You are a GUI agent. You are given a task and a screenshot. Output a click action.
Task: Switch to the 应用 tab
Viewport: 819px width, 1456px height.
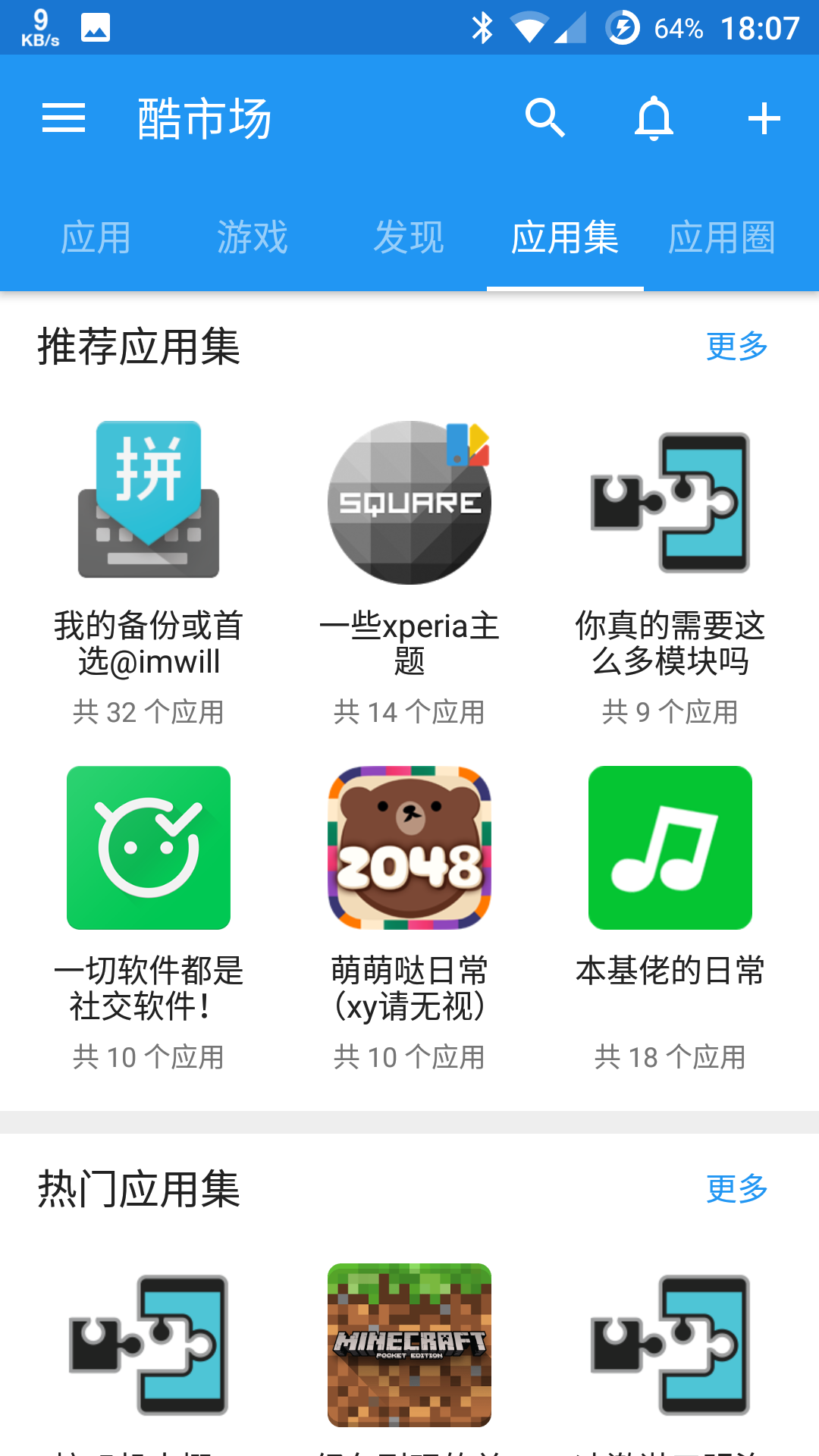pos(96,237)
